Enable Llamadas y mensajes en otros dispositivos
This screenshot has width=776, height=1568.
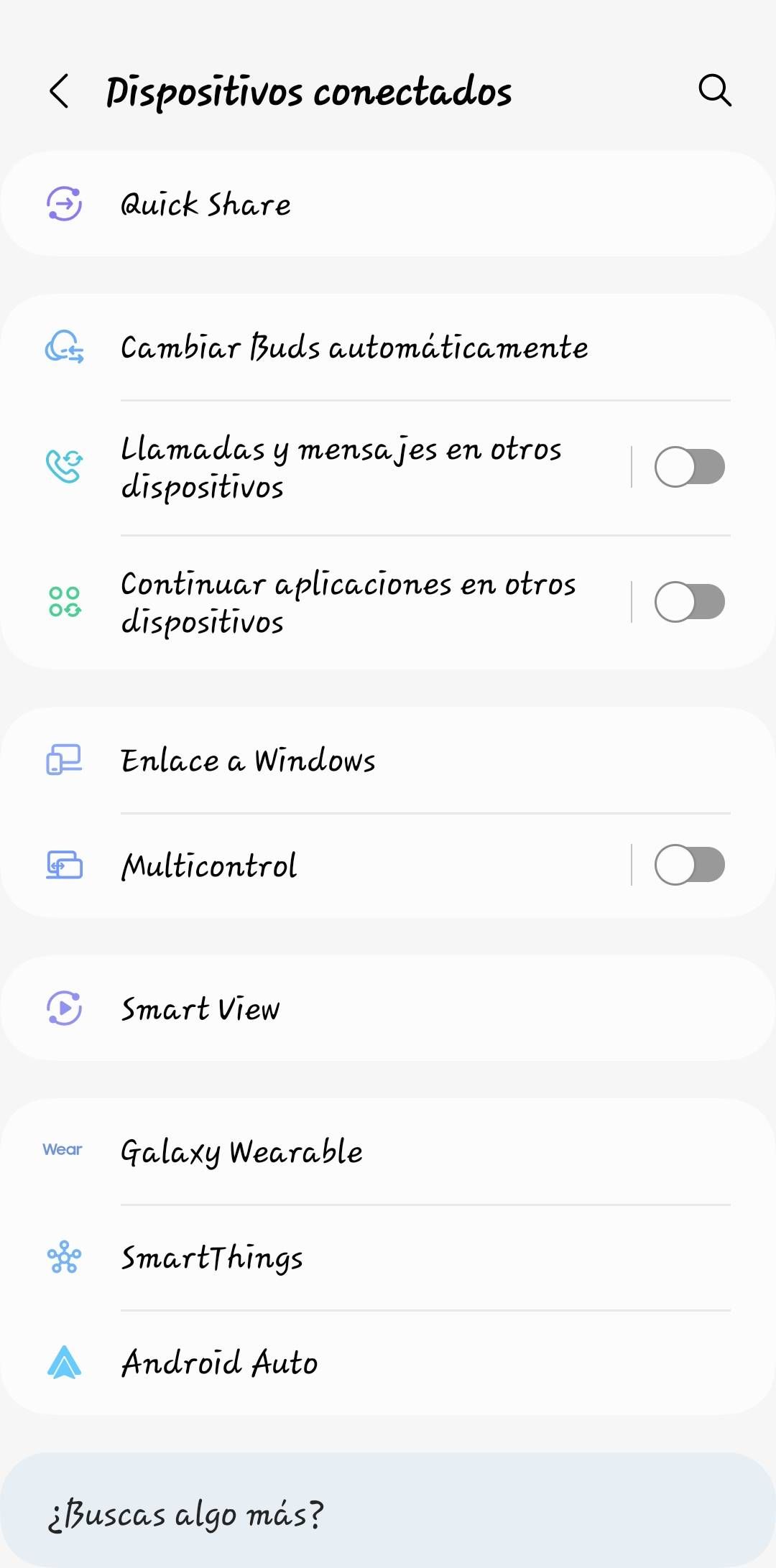690,467
